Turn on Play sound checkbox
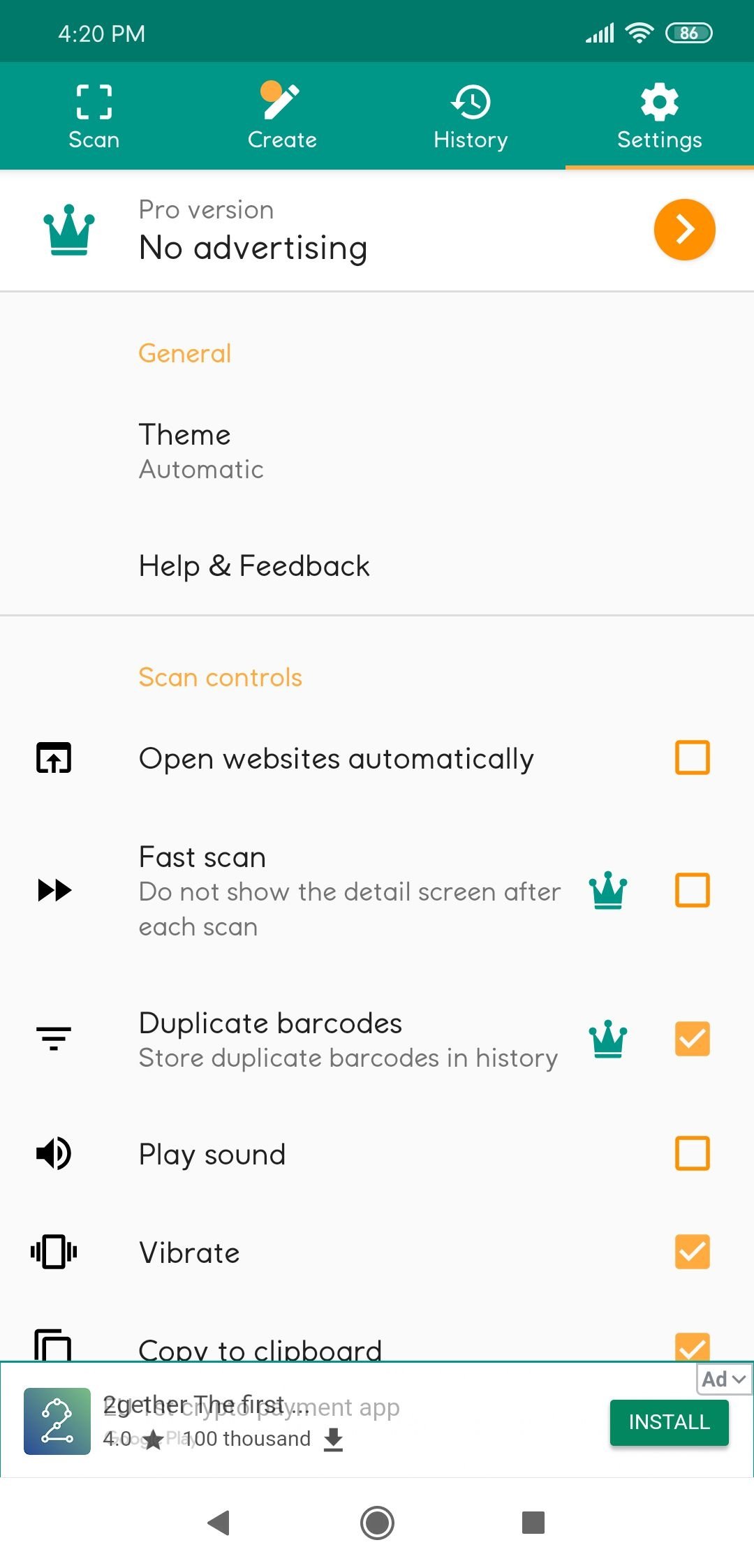754x1568 pixels. click(x=692, y=1153)
